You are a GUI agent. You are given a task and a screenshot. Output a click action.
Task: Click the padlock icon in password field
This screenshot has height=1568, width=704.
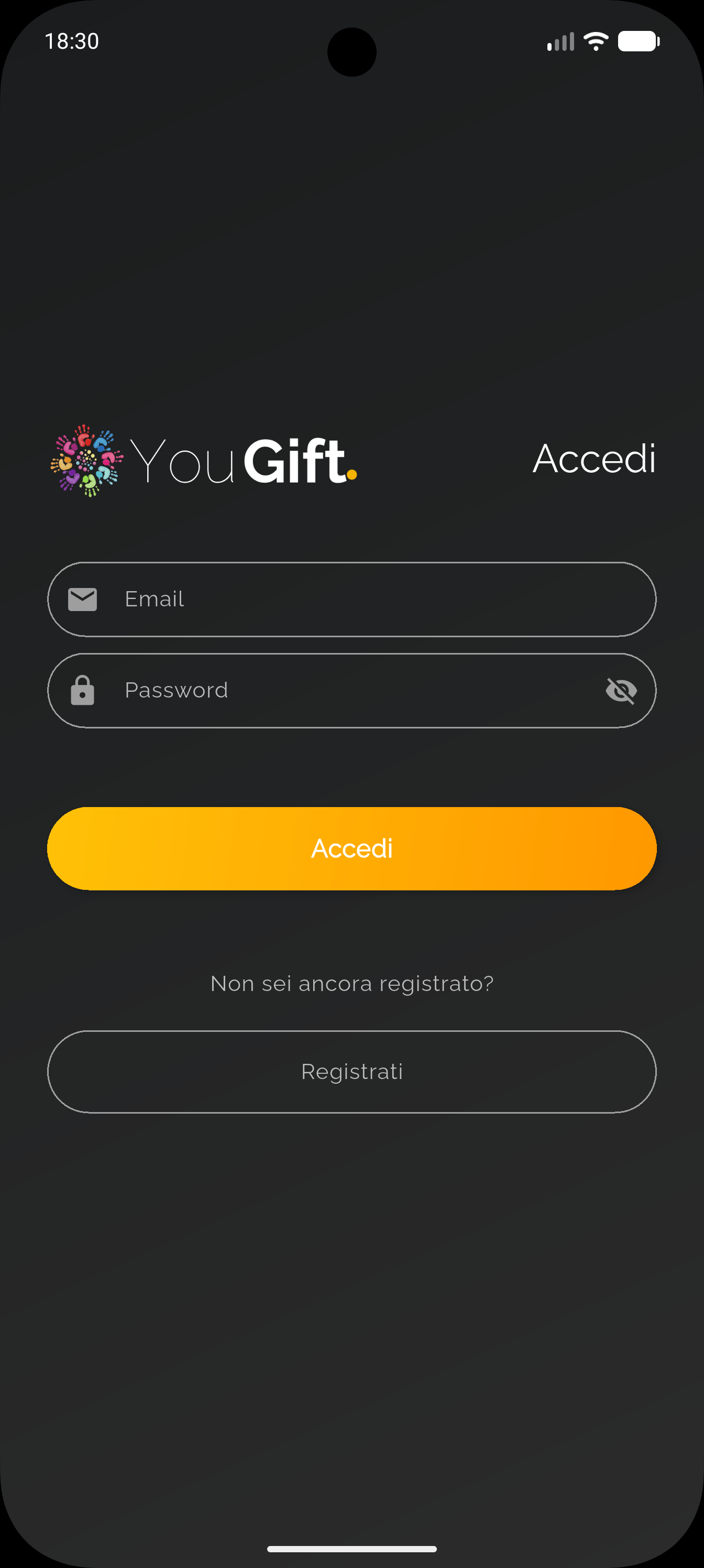point(83,690)
